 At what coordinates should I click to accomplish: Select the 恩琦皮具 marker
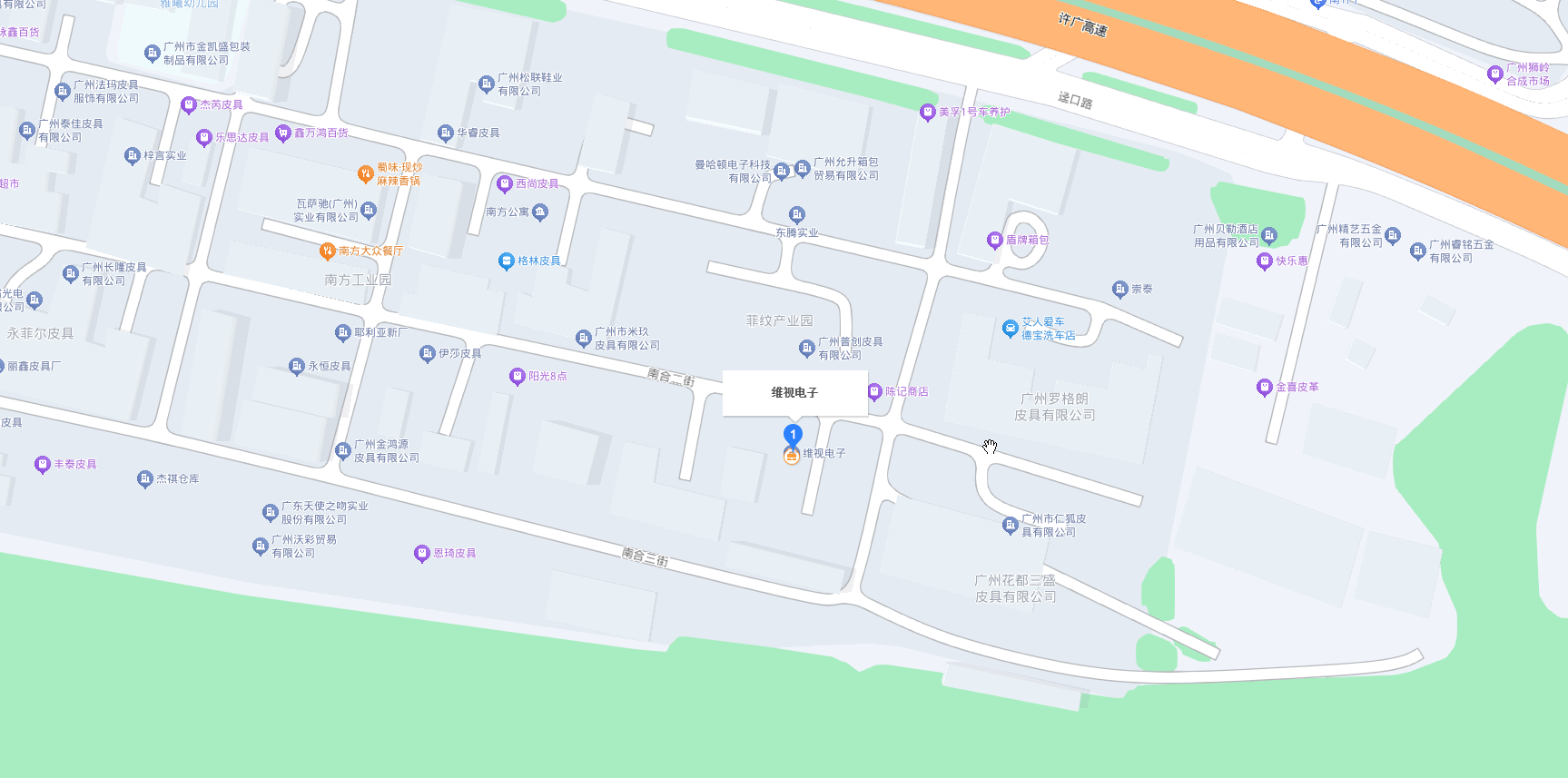click(421, 553)
